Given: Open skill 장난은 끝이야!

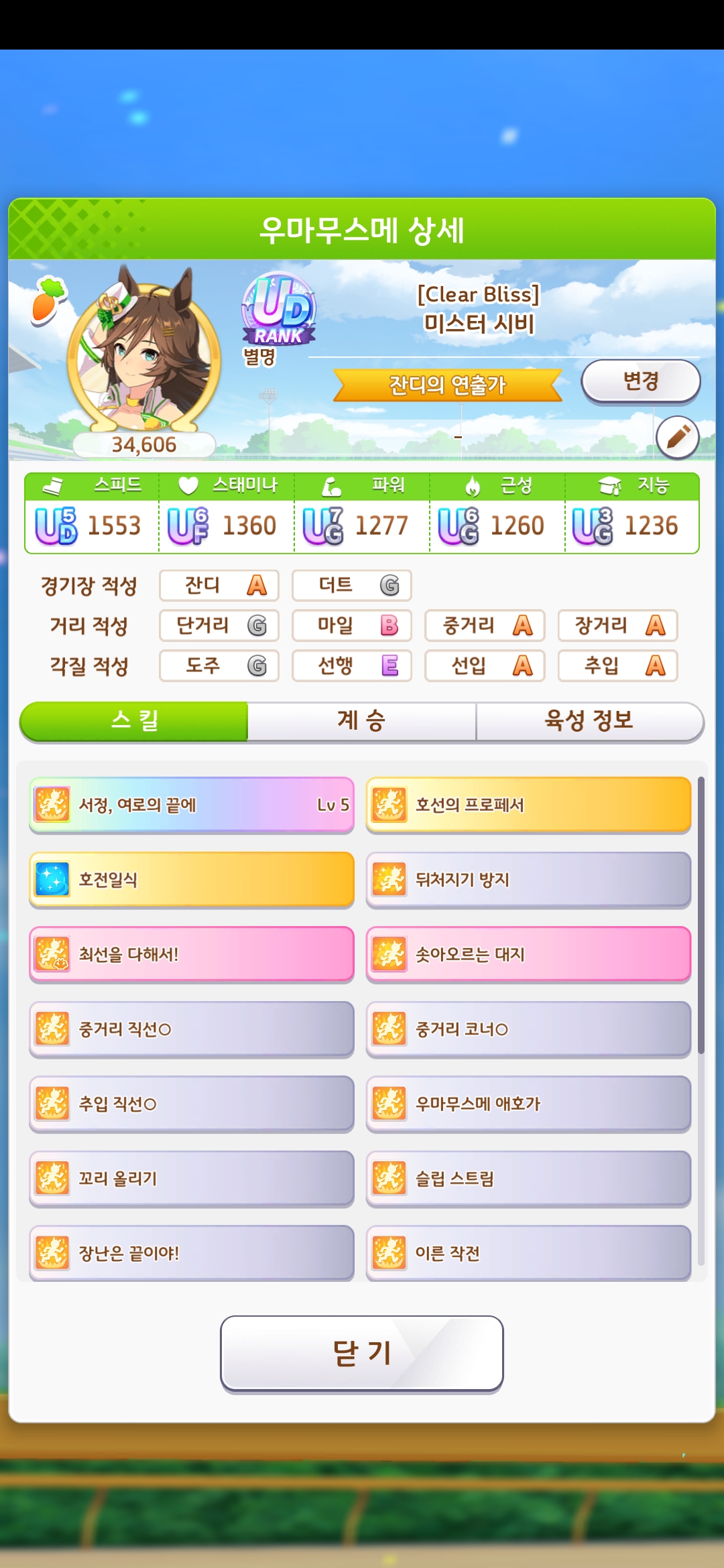Looking at the screenshot, I should [x=191, y=1253].
